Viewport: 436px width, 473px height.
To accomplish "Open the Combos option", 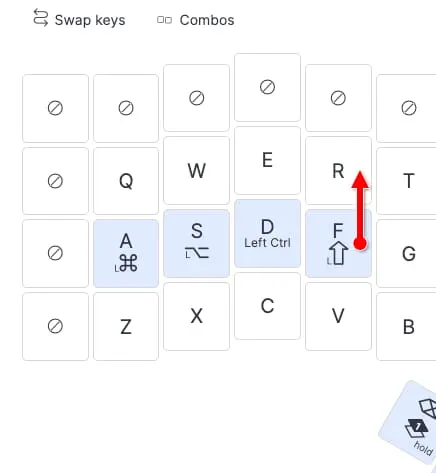I will pyautogui.click(x=196, y=20).
